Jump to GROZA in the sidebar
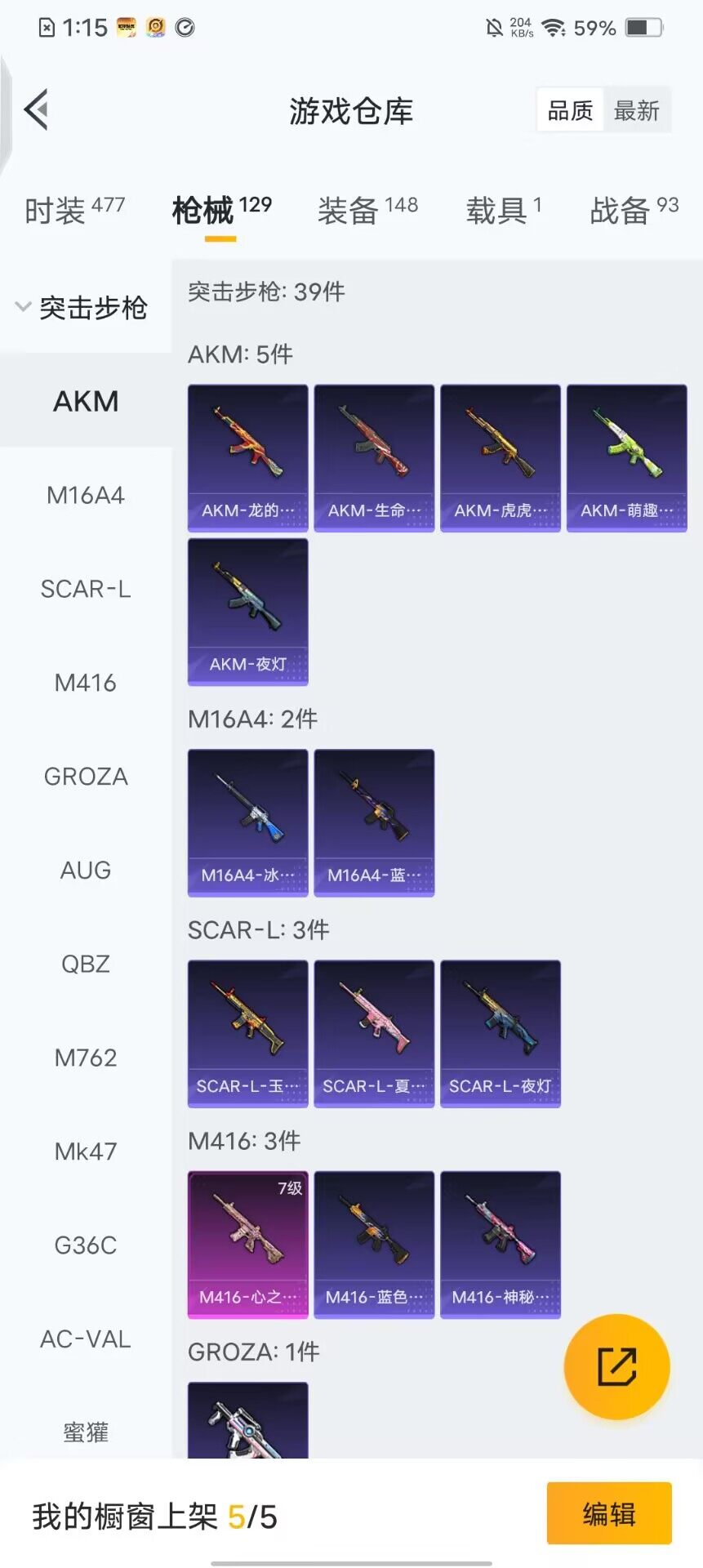This screenshot has height=1568, width=703. click(x=86, y=777)
